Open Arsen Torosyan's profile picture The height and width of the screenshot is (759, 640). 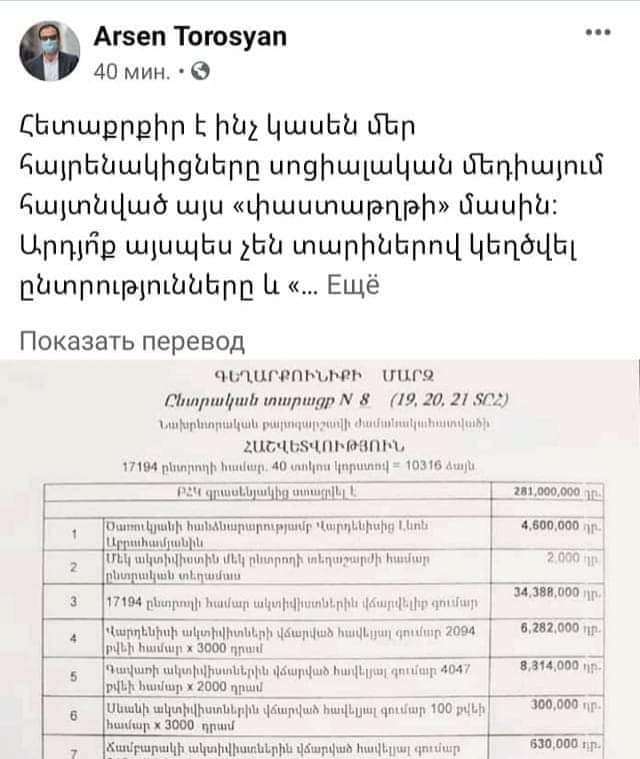pyautogui.click(x=49, y=52)
